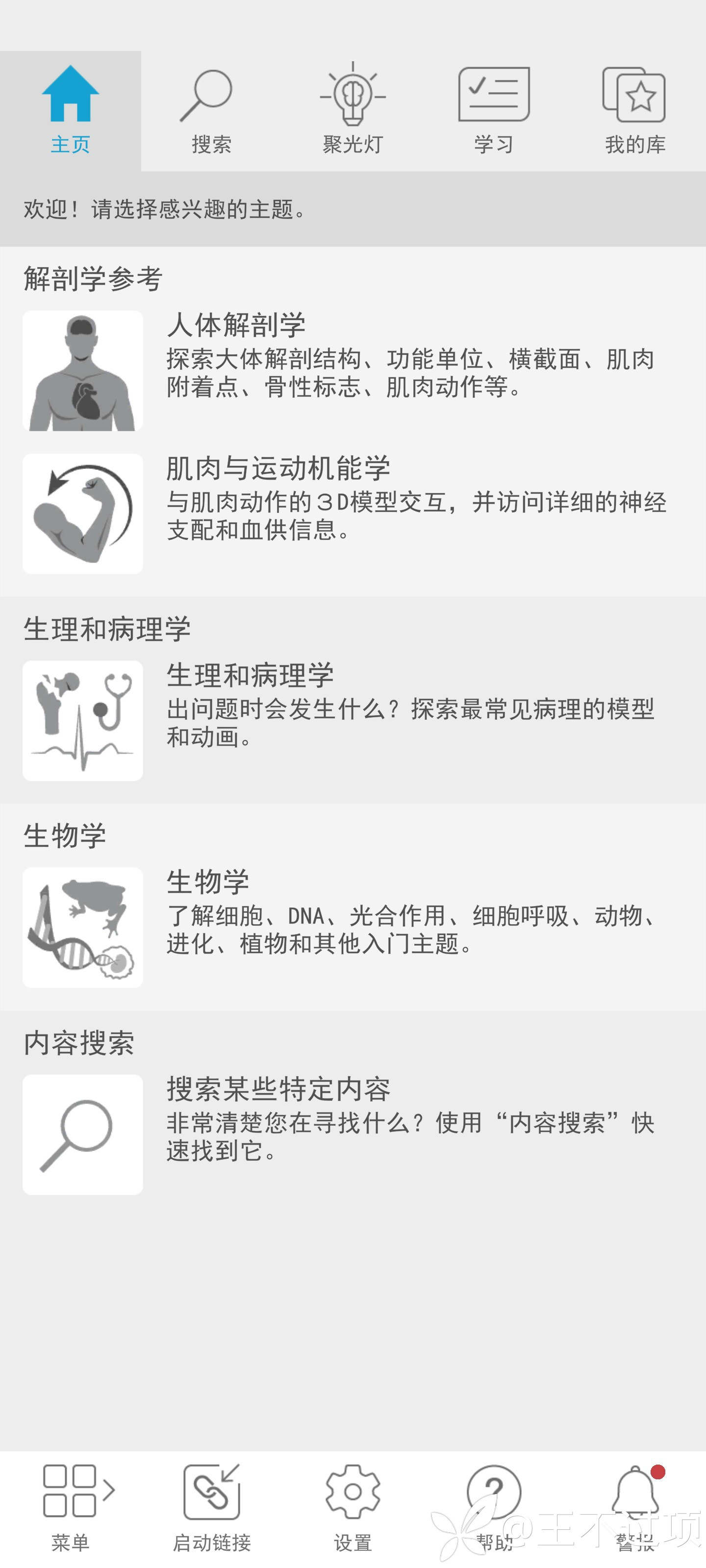Open 帮助

pyautogui.click(x=493, y=1507)
